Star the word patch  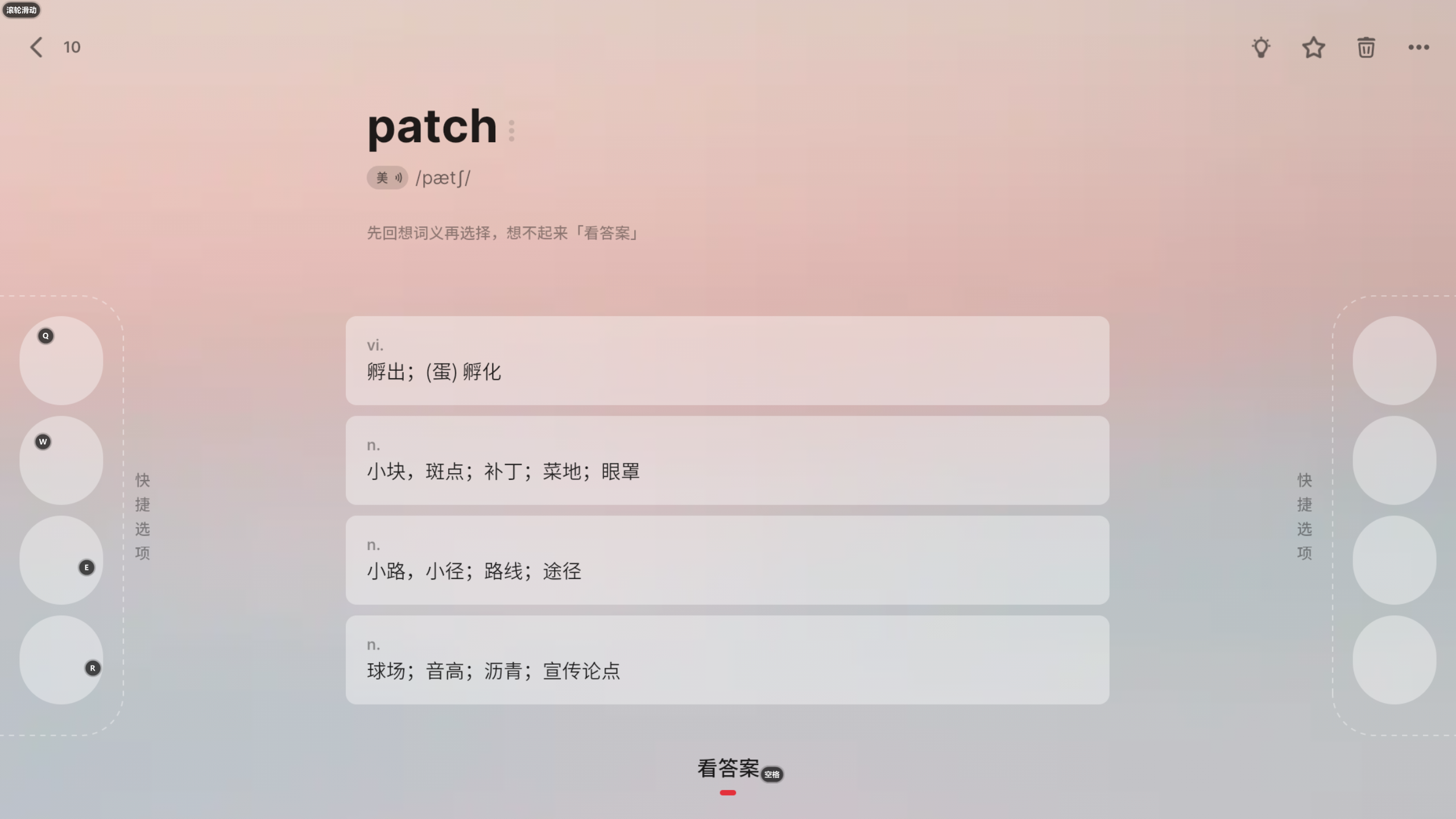(x=1313, y=47)
